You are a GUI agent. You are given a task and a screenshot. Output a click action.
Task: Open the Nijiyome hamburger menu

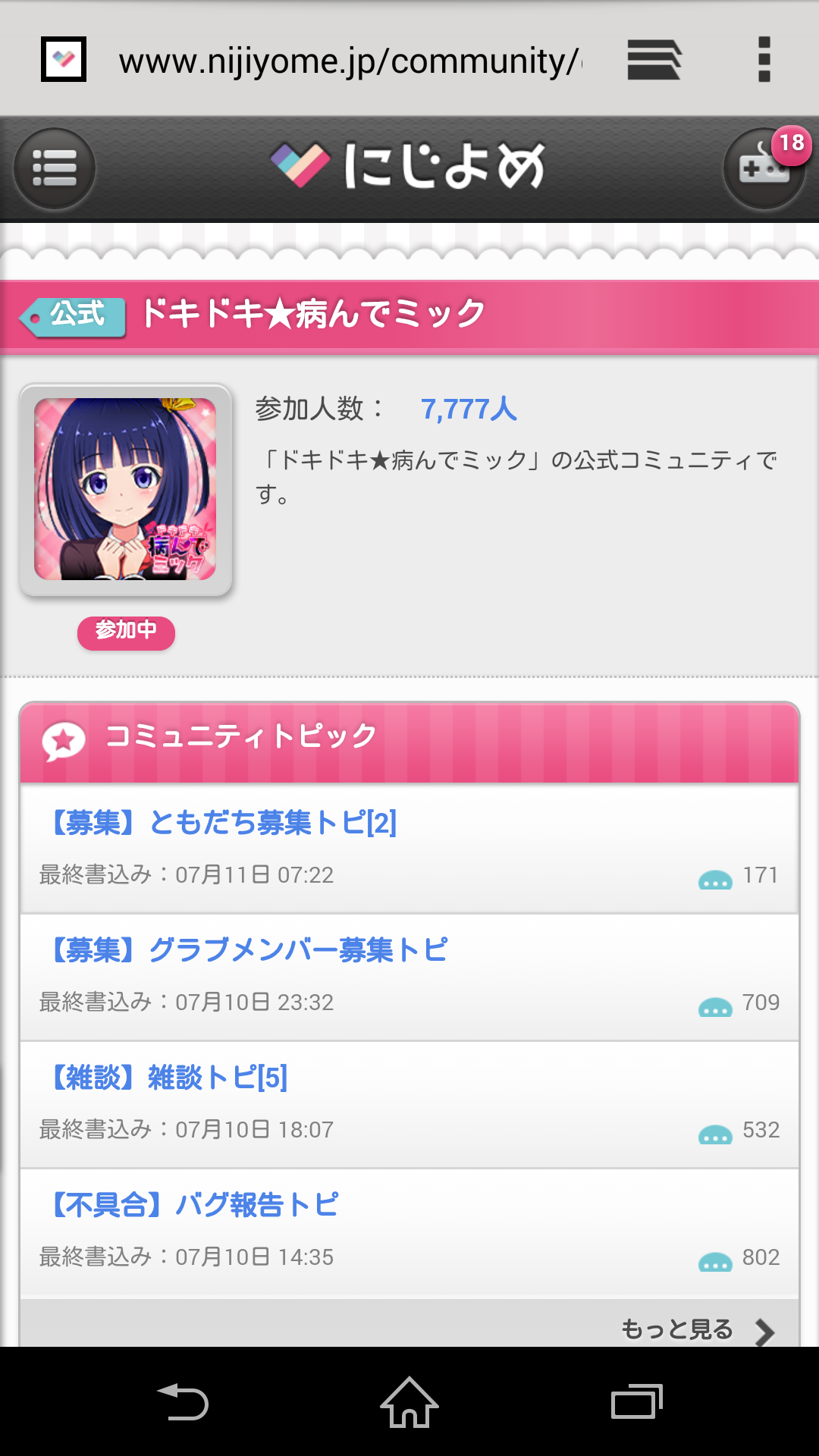coord(55,168)
